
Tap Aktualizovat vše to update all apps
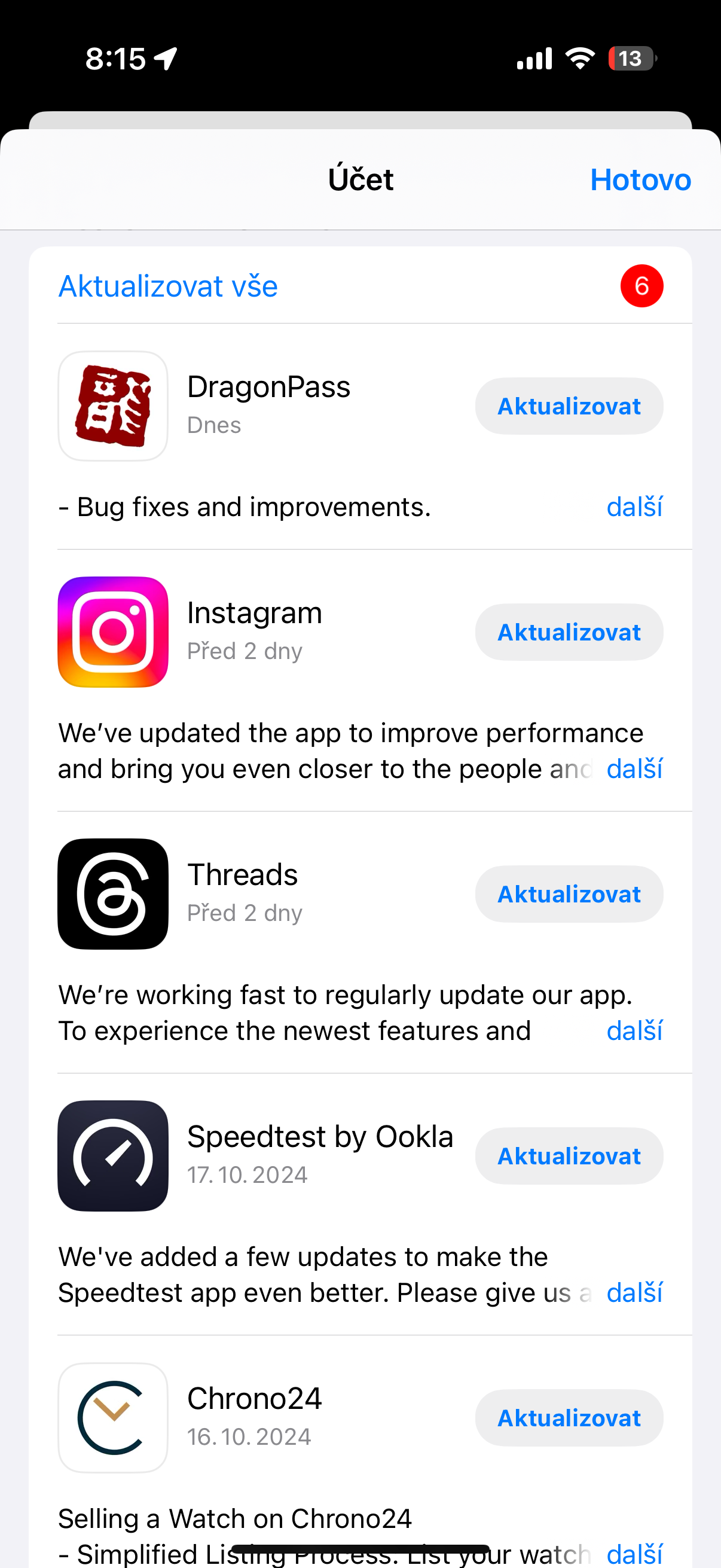pyautogui.click(x=168, y=285)
